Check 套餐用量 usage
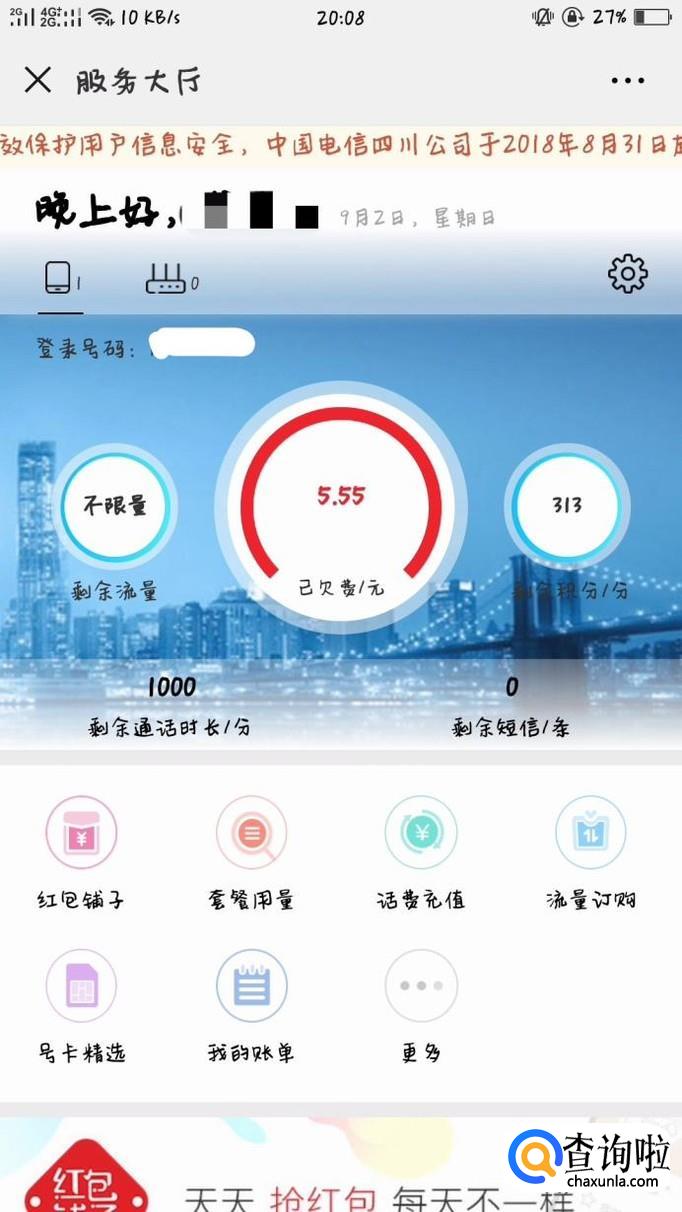Screen dimensions: 682x1212 251,833
